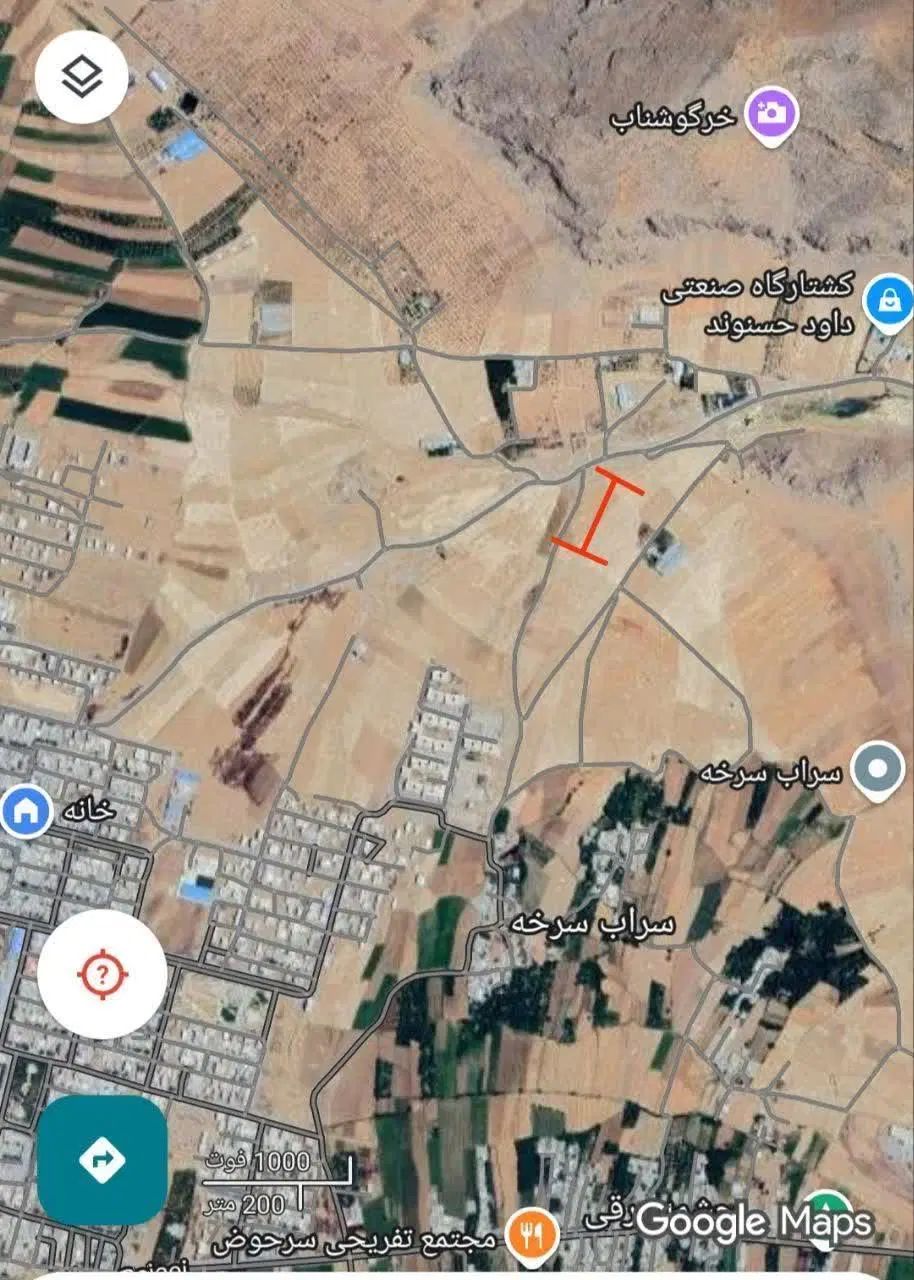Open the کشتارگاه صنعتی داود حسنوند shop pin

[888, 301]
